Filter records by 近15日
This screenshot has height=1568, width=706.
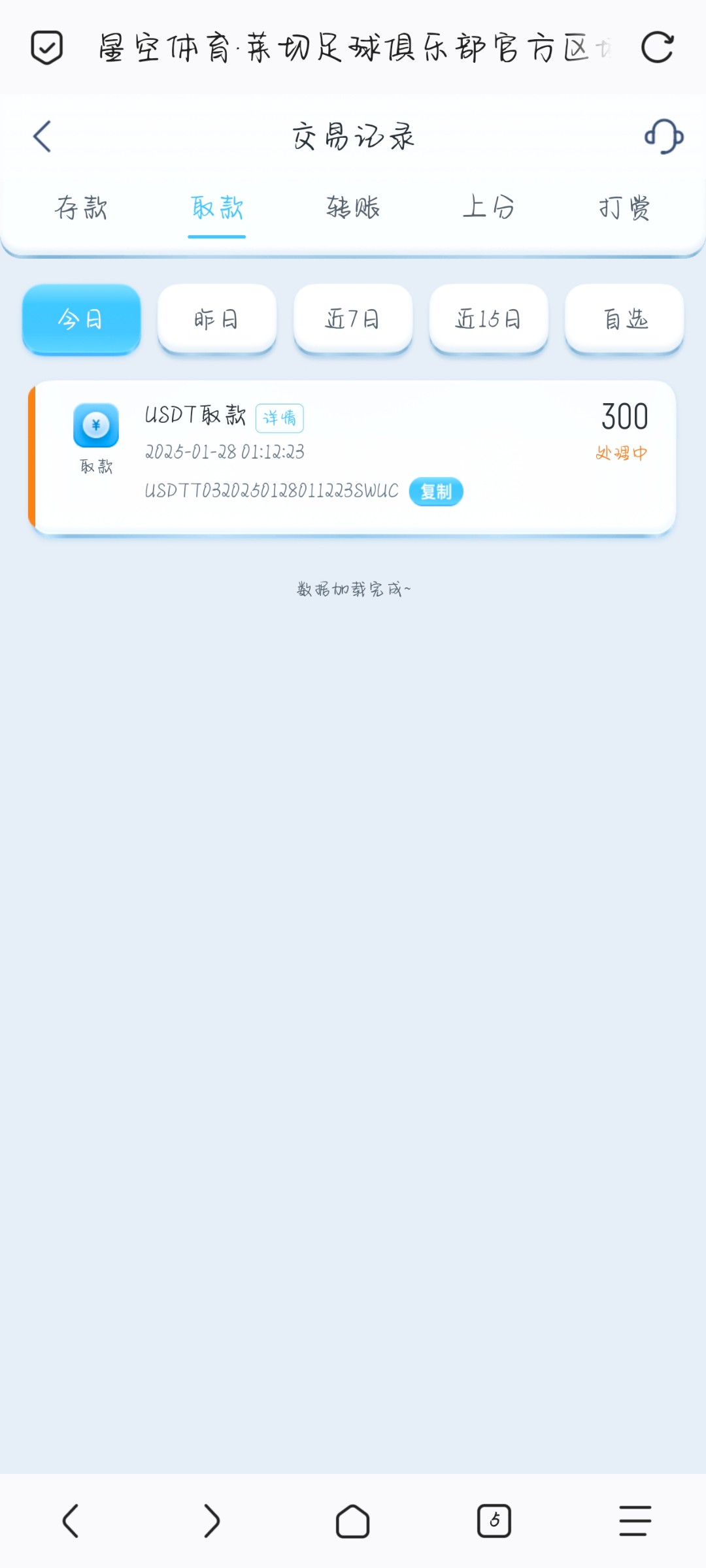click(x=488, y=319)
